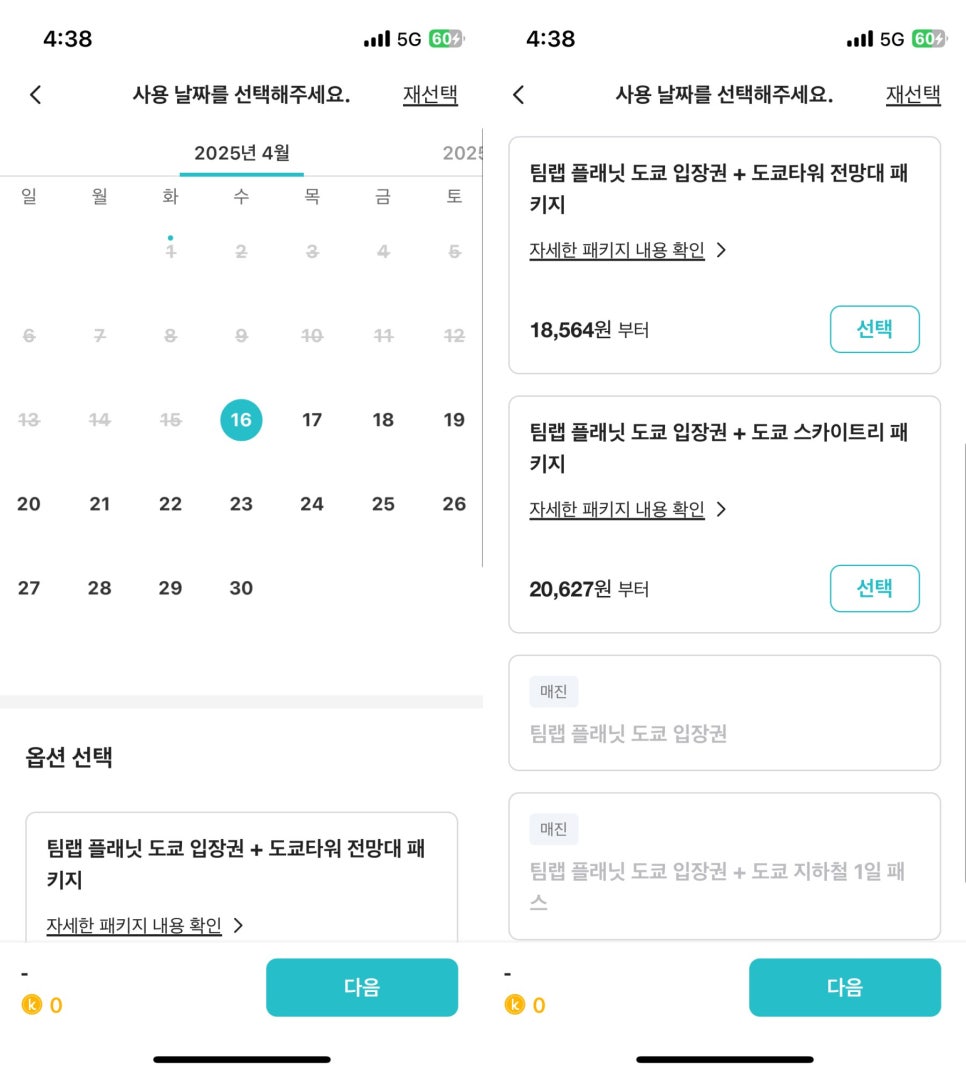Tap 다음 on the calendar screen
Viewport: 966px width, 1073px height.
point(362,987)
